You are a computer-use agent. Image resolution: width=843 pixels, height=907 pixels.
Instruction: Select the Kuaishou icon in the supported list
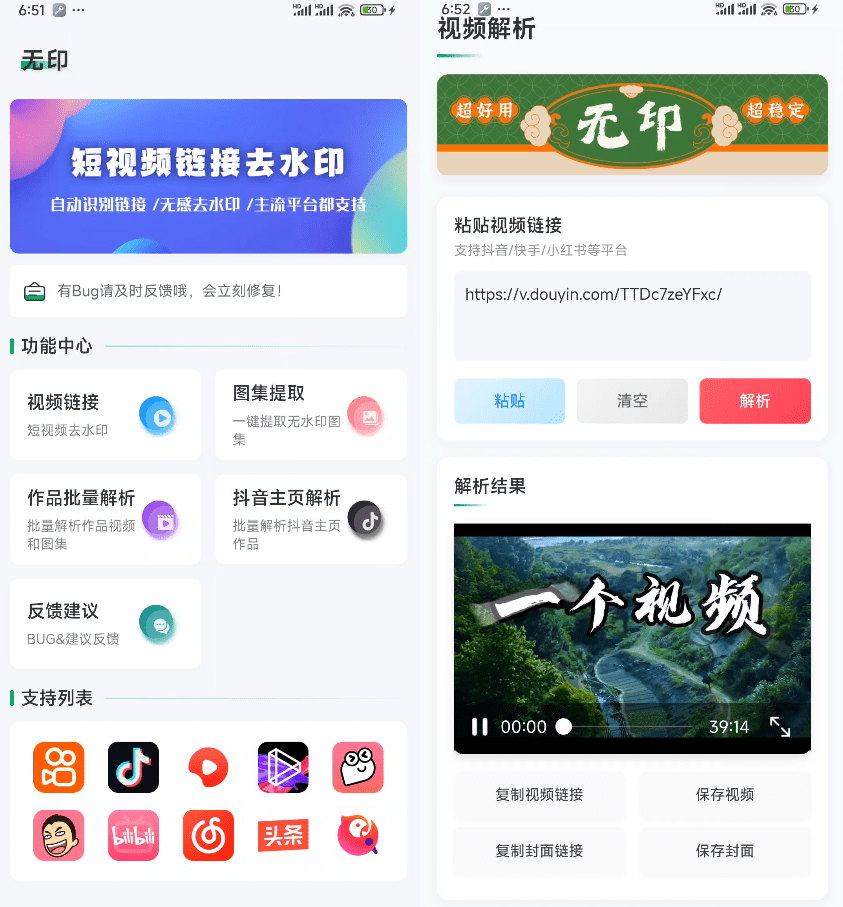click(58, 767)
